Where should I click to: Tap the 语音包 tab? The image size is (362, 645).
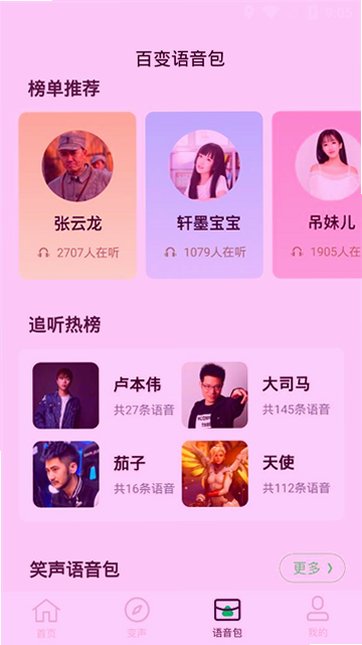tap(227, 617)
